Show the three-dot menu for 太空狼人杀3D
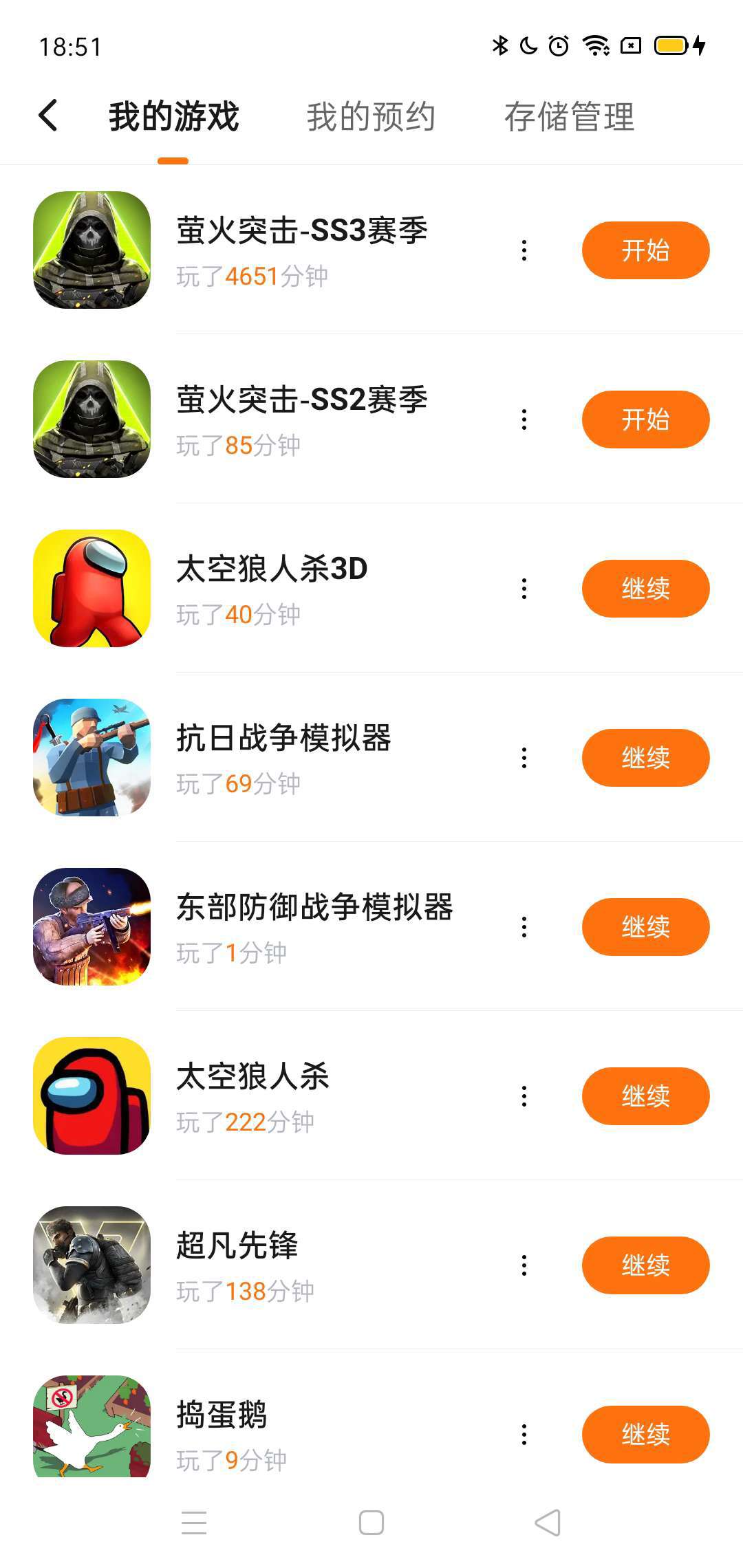Image resolution: width=743 pixels, height=1568 pixels. pyautogui.click(x=524, y=589)
